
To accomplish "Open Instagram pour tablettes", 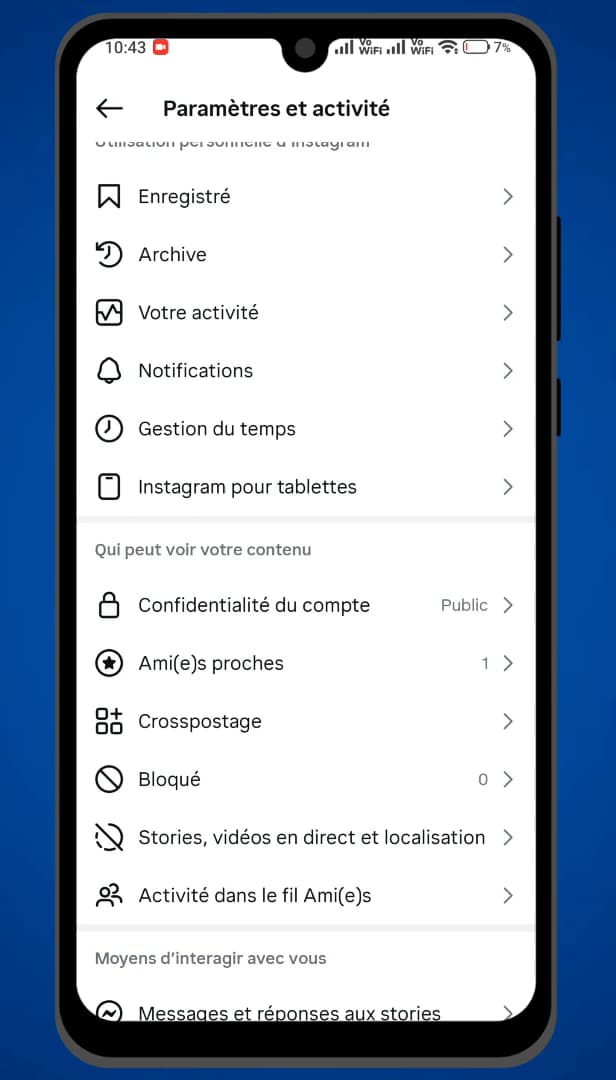I will coord(306,487).
